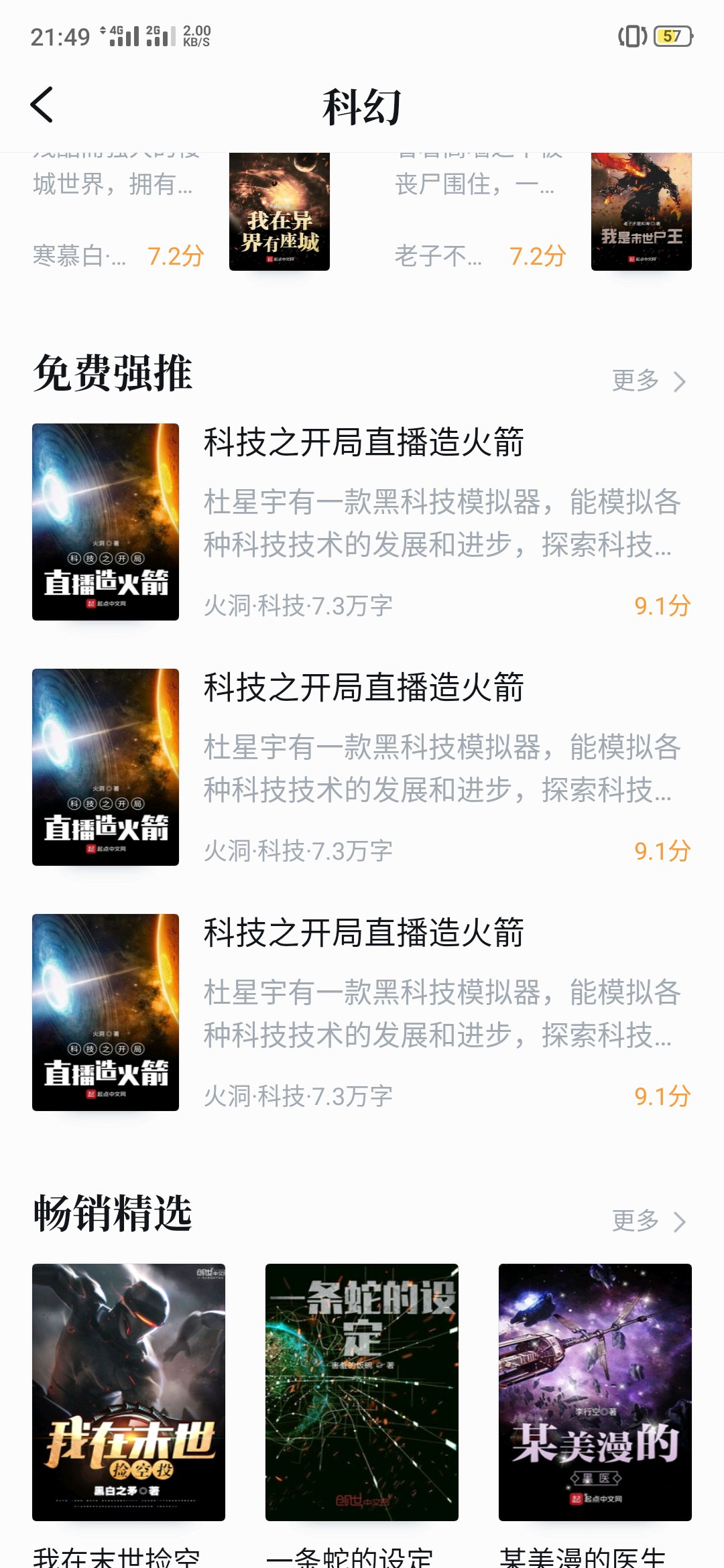
Task: Open the 某美漫的医生 book
Action: point(595,1392)
